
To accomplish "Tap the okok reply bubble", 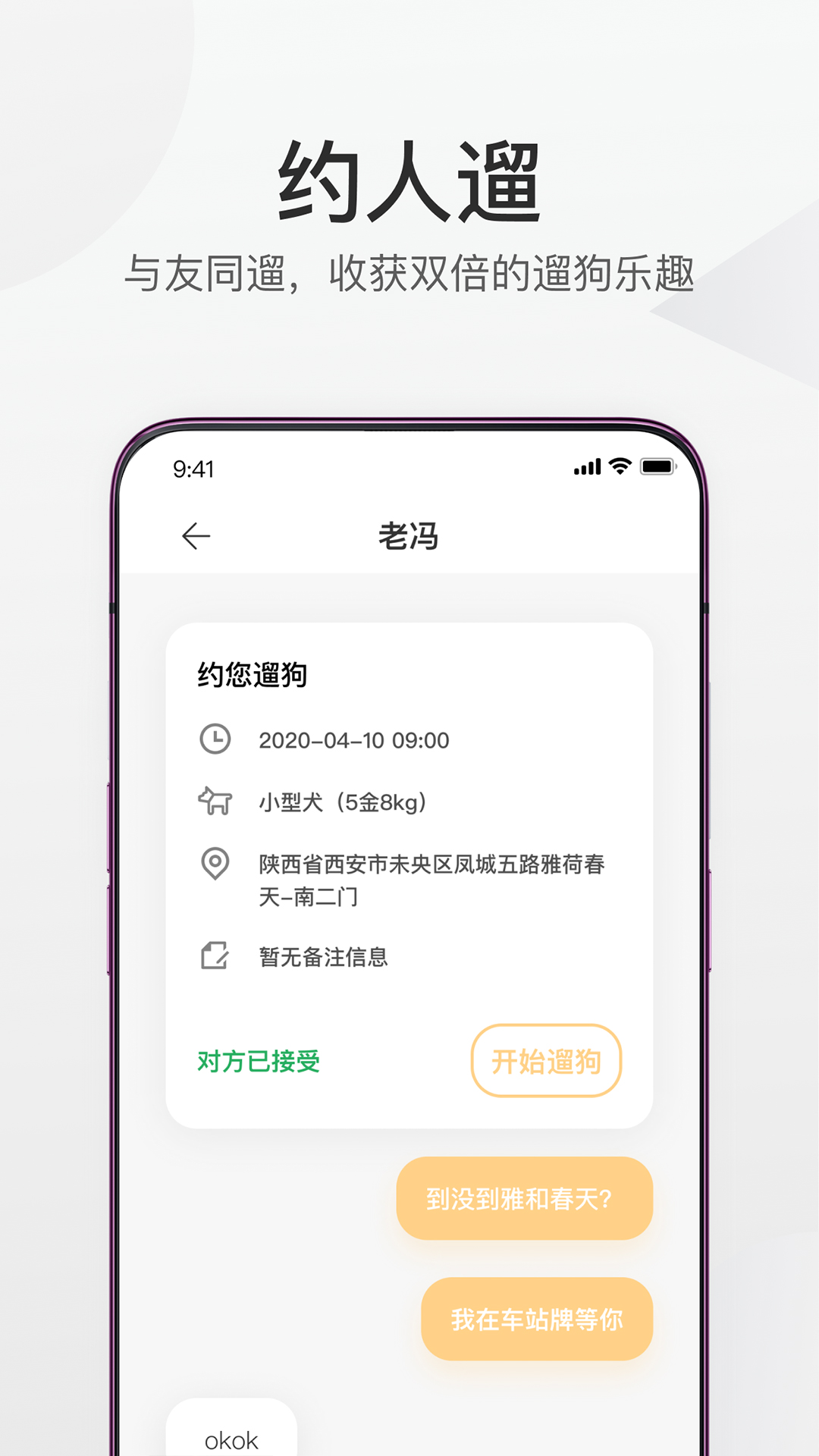I will click(233, 1437).
